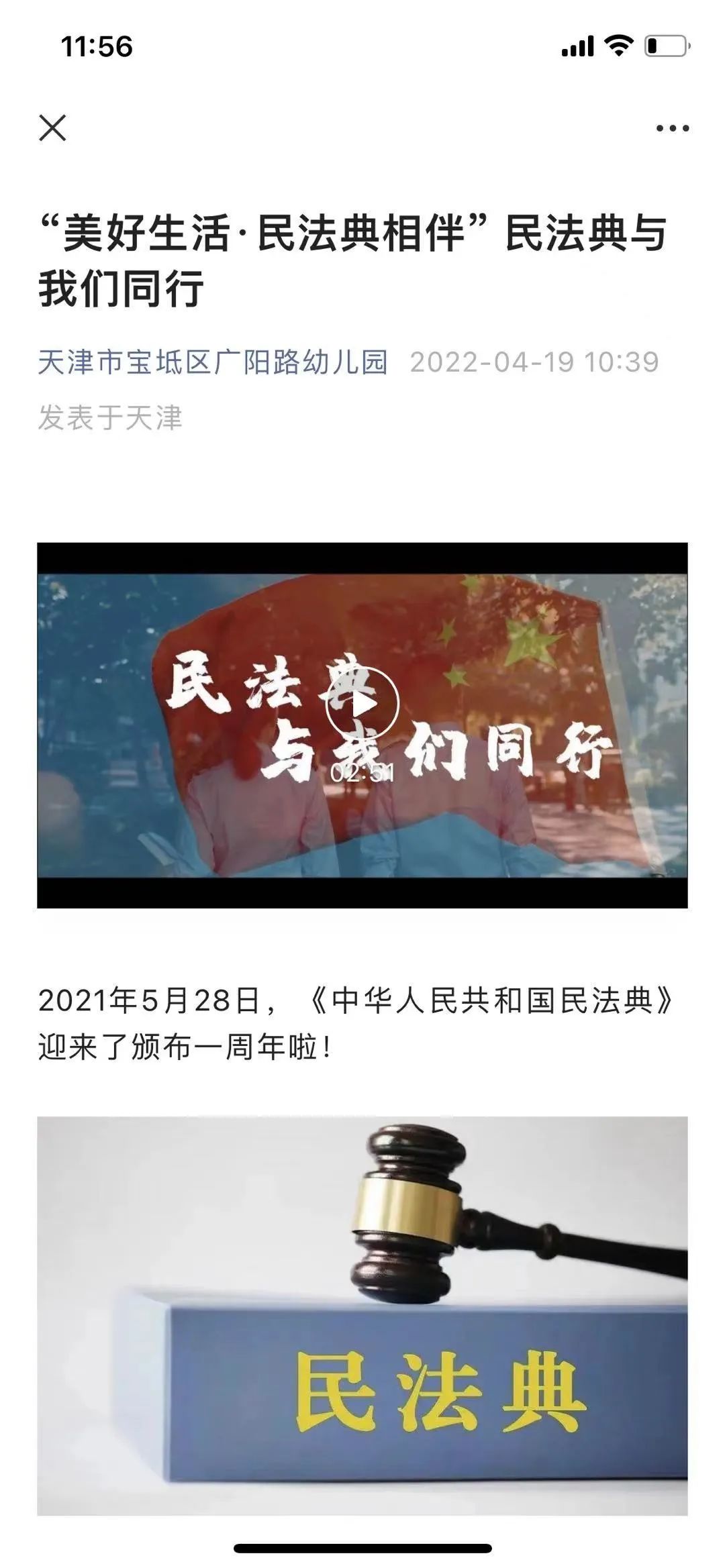The image size is (725, 1568).
Task: Open the video timestamp overlay 02:51
Action: point(363,773)
